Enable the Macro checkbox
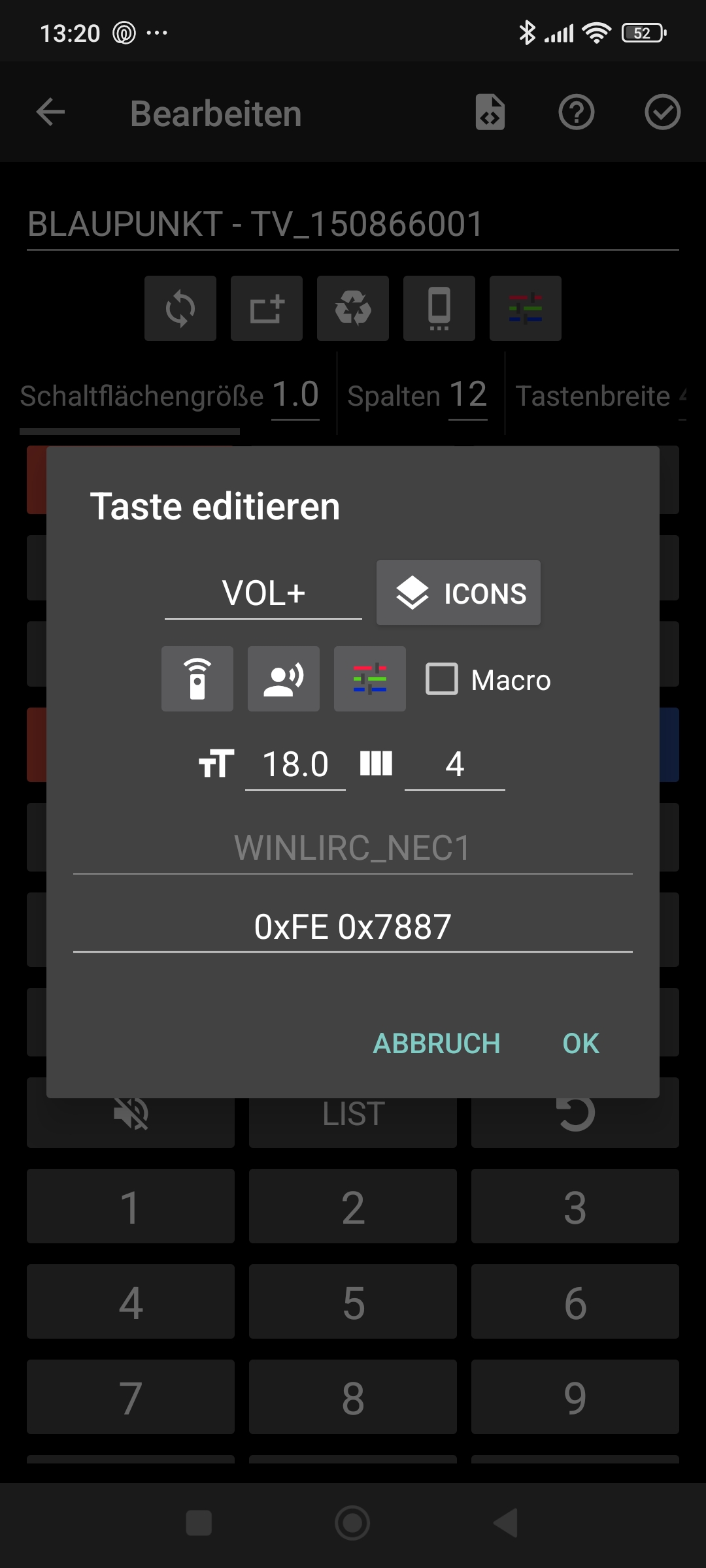 coord(442,679)
